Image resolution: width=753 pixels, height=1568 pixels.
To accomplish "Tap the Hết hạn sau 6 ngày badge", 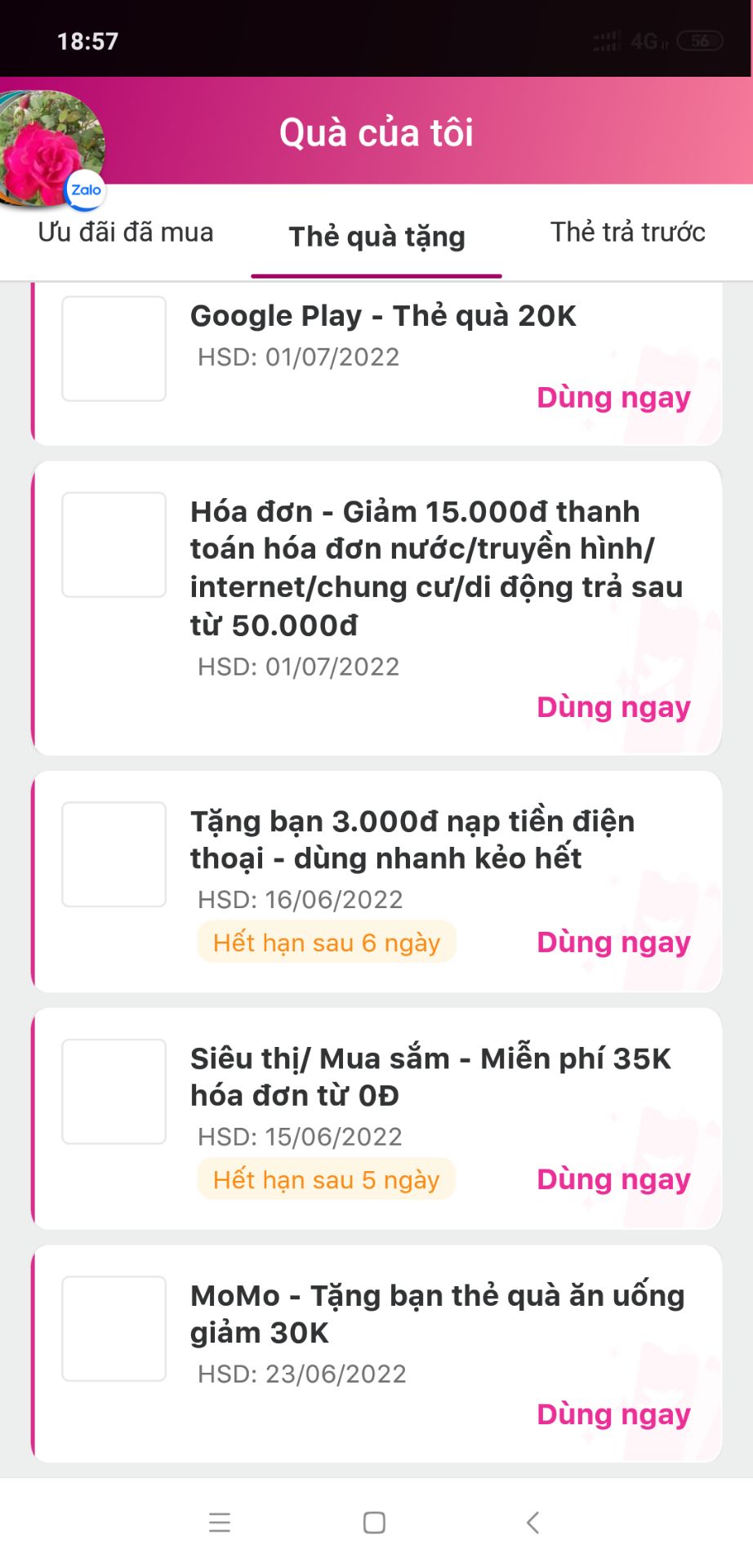I will pos(325,942).
